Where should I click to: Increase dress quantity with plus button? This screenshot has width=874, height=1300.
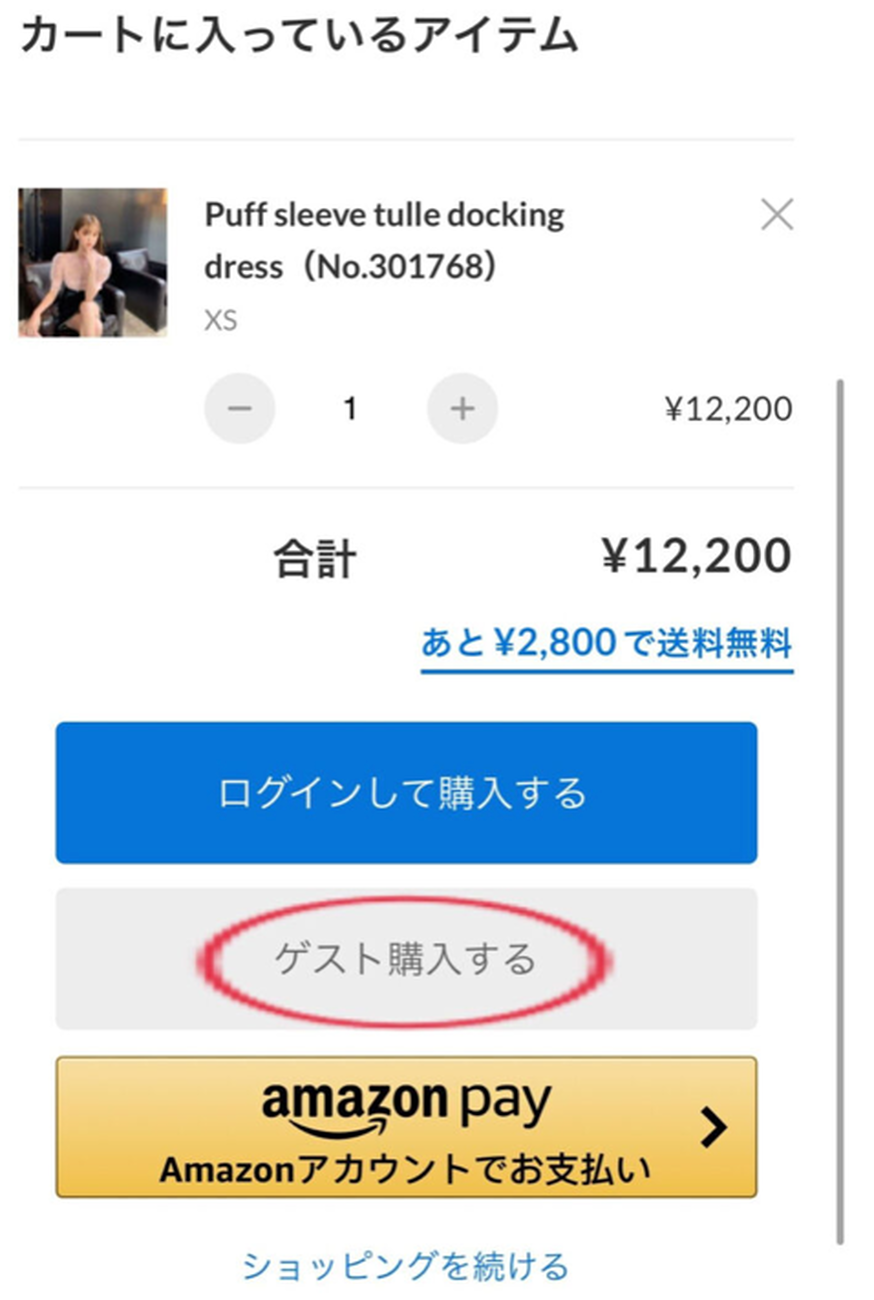pos(462,409)
